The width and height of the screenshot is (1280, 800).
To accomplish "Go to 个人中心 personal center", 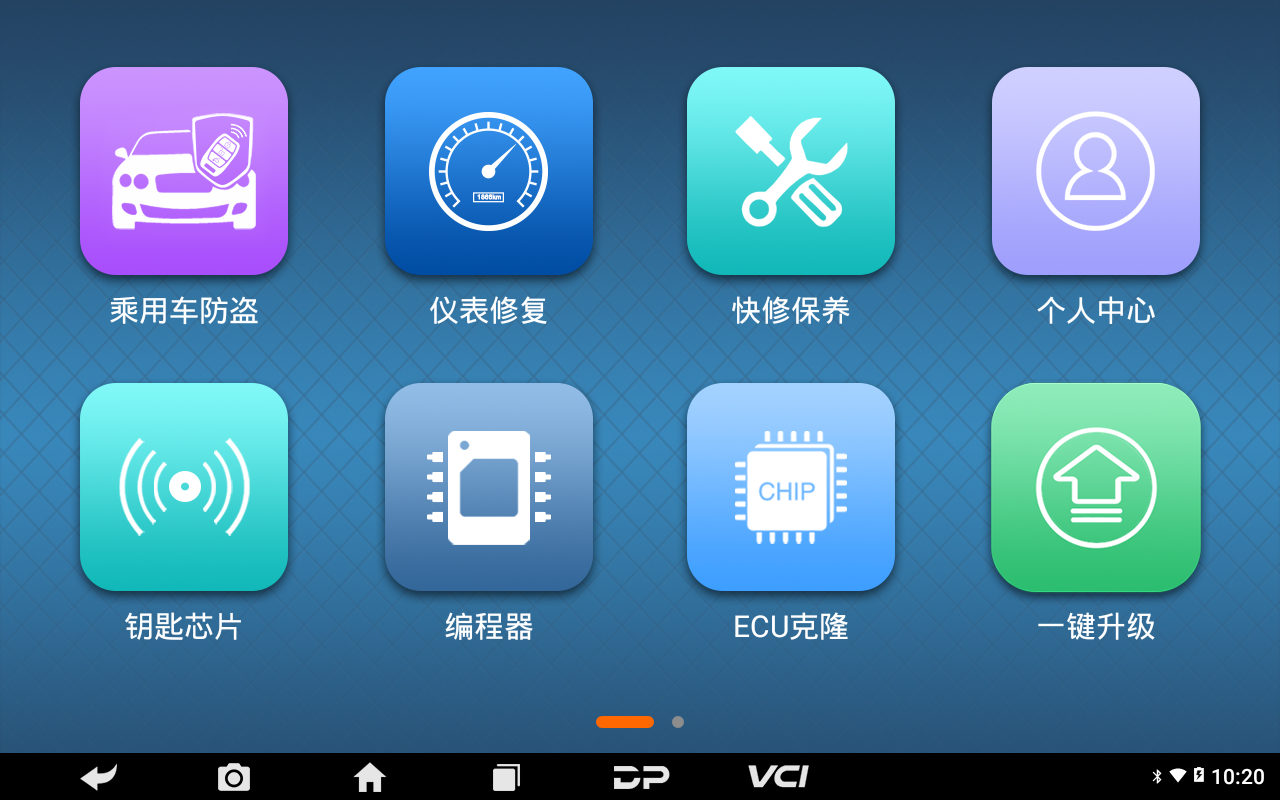I will tap(1095, 171).
